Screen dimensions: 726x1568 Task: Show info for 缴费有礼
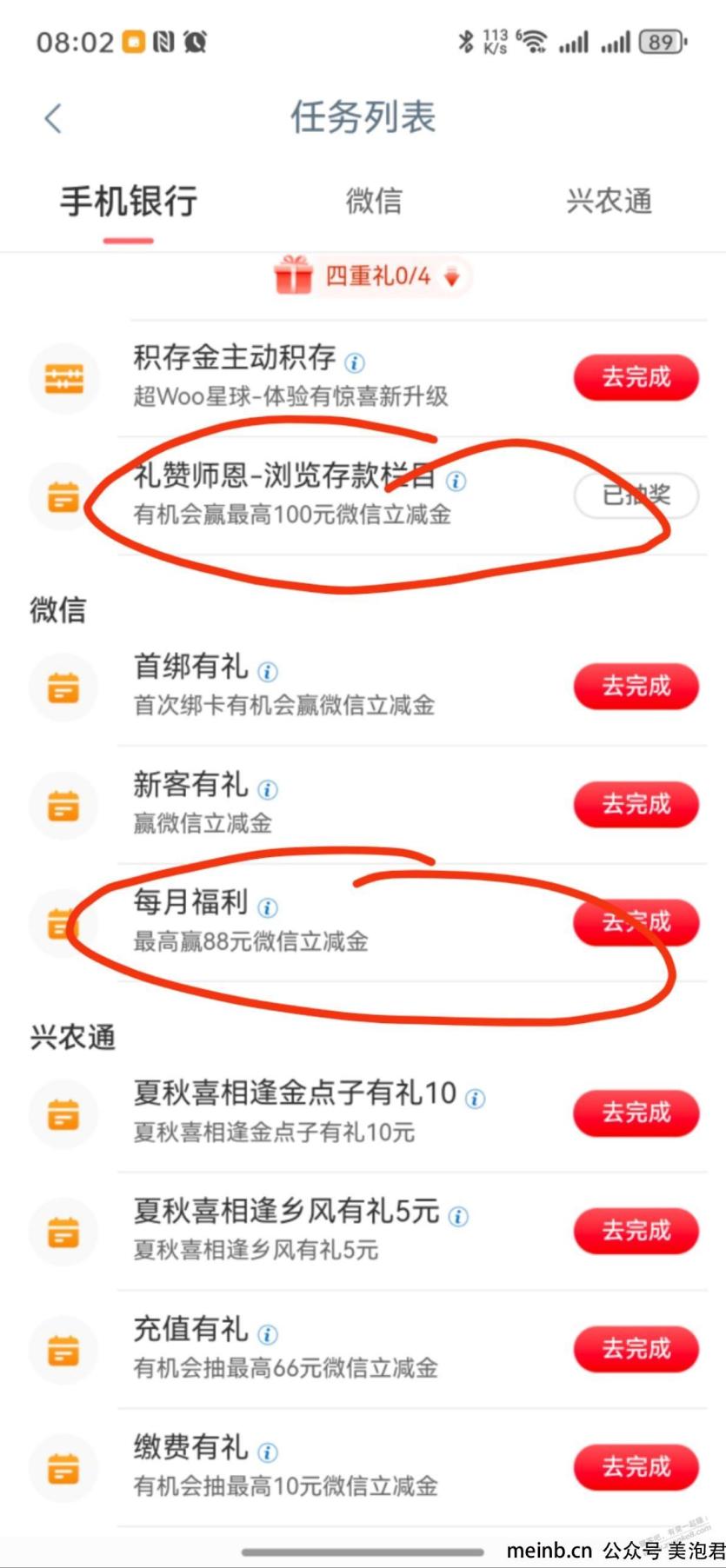(268, 1452)
